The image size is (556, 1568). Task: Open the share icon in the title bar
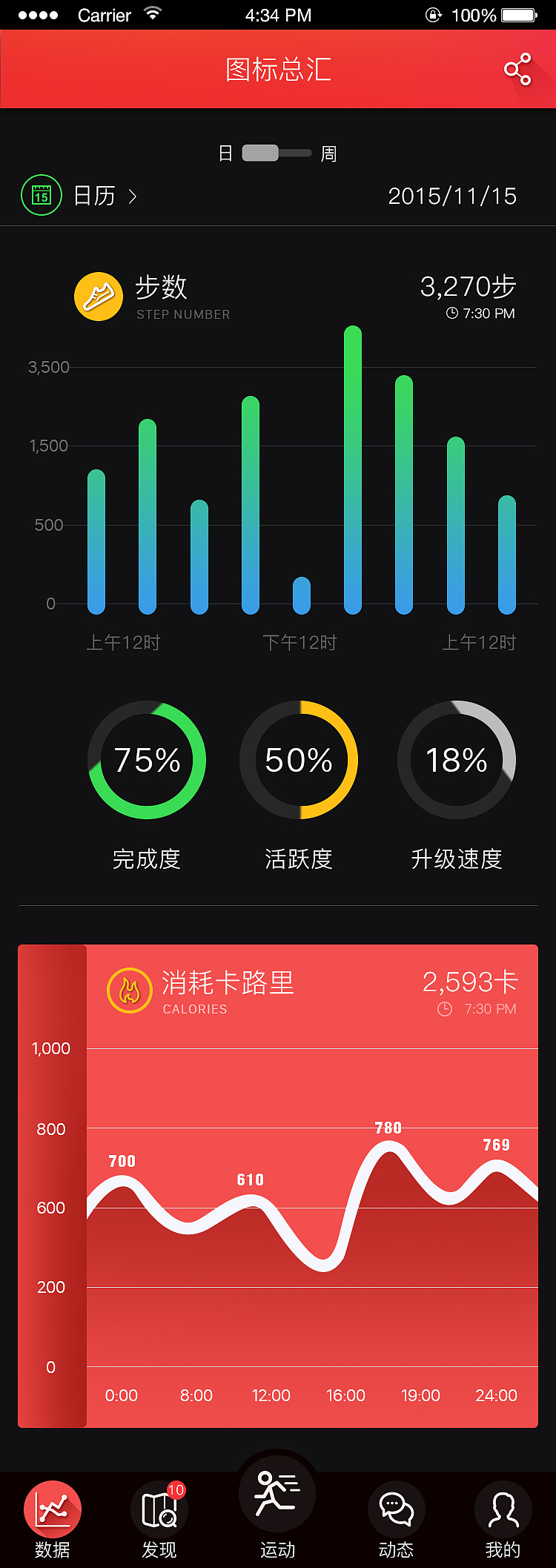click(519, 69)
